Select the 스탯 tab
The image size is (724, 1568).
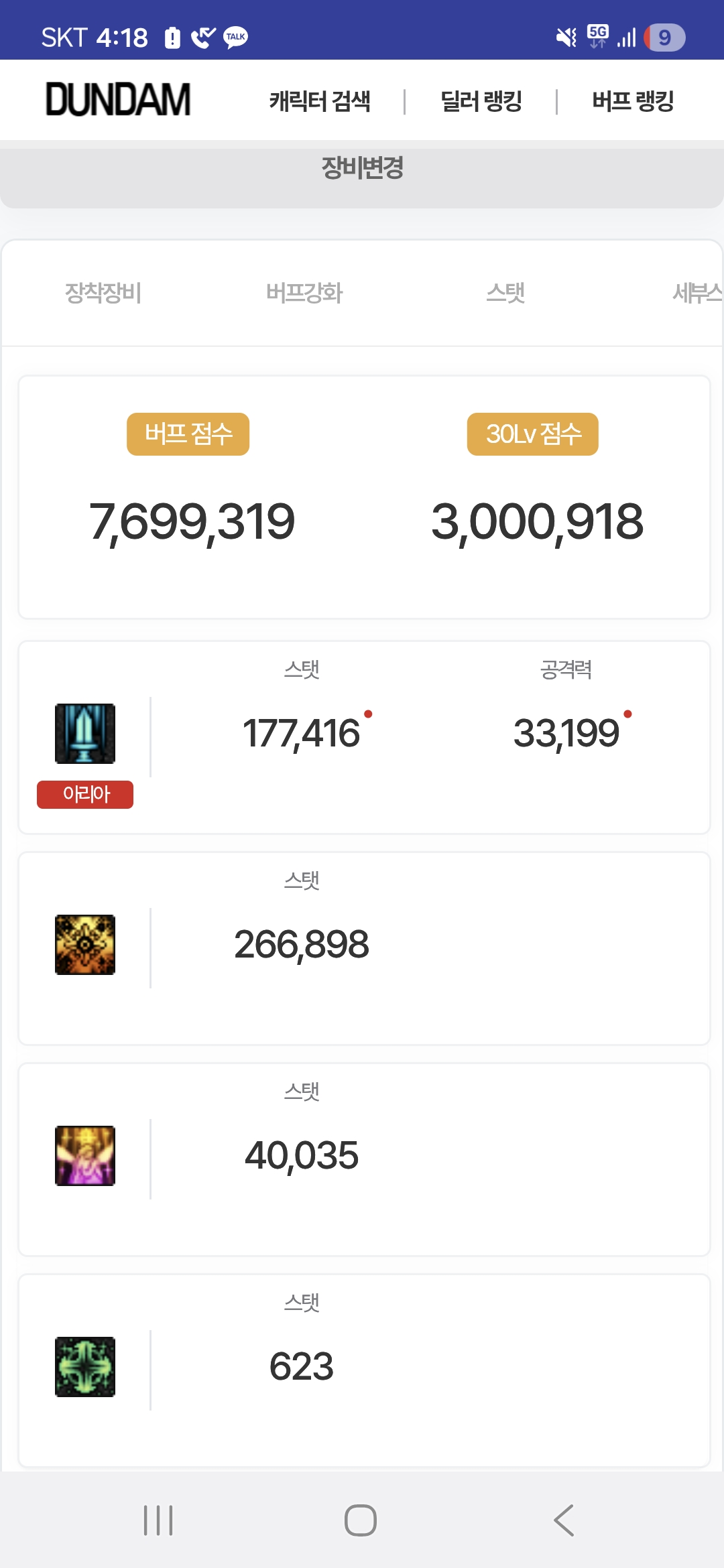pyautogui.click(x=505, y=293)
